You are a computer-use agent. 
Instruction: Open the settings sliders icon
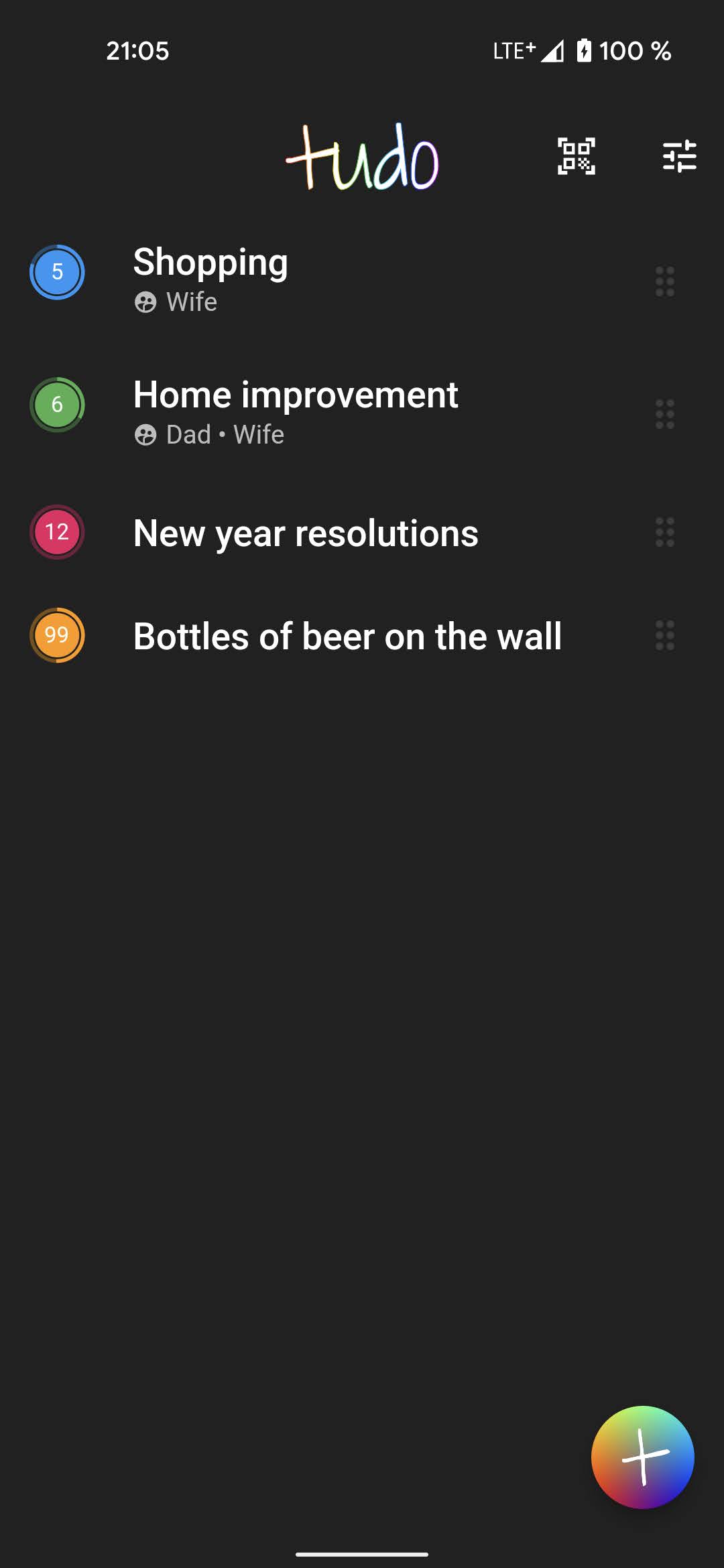click(x=679, y=156)
